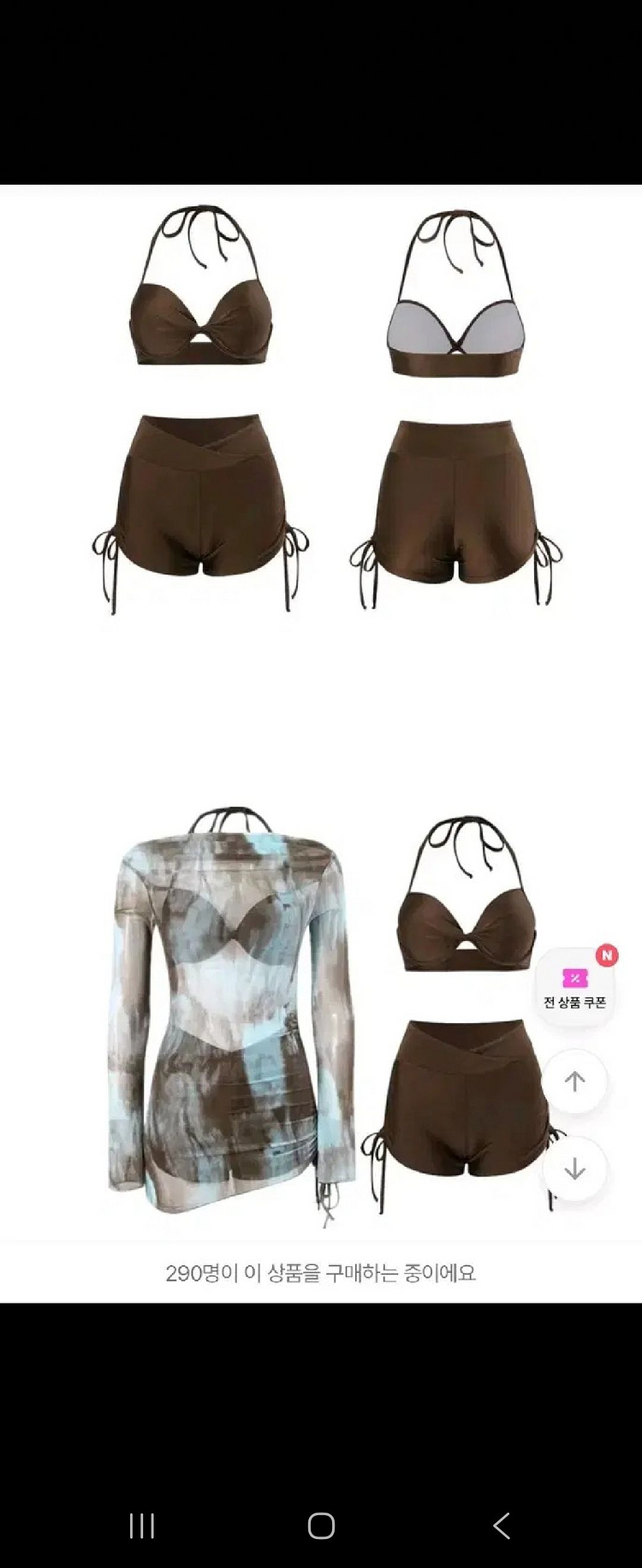
Task: Go to the home screen
Action: (x=321, y=1525)
